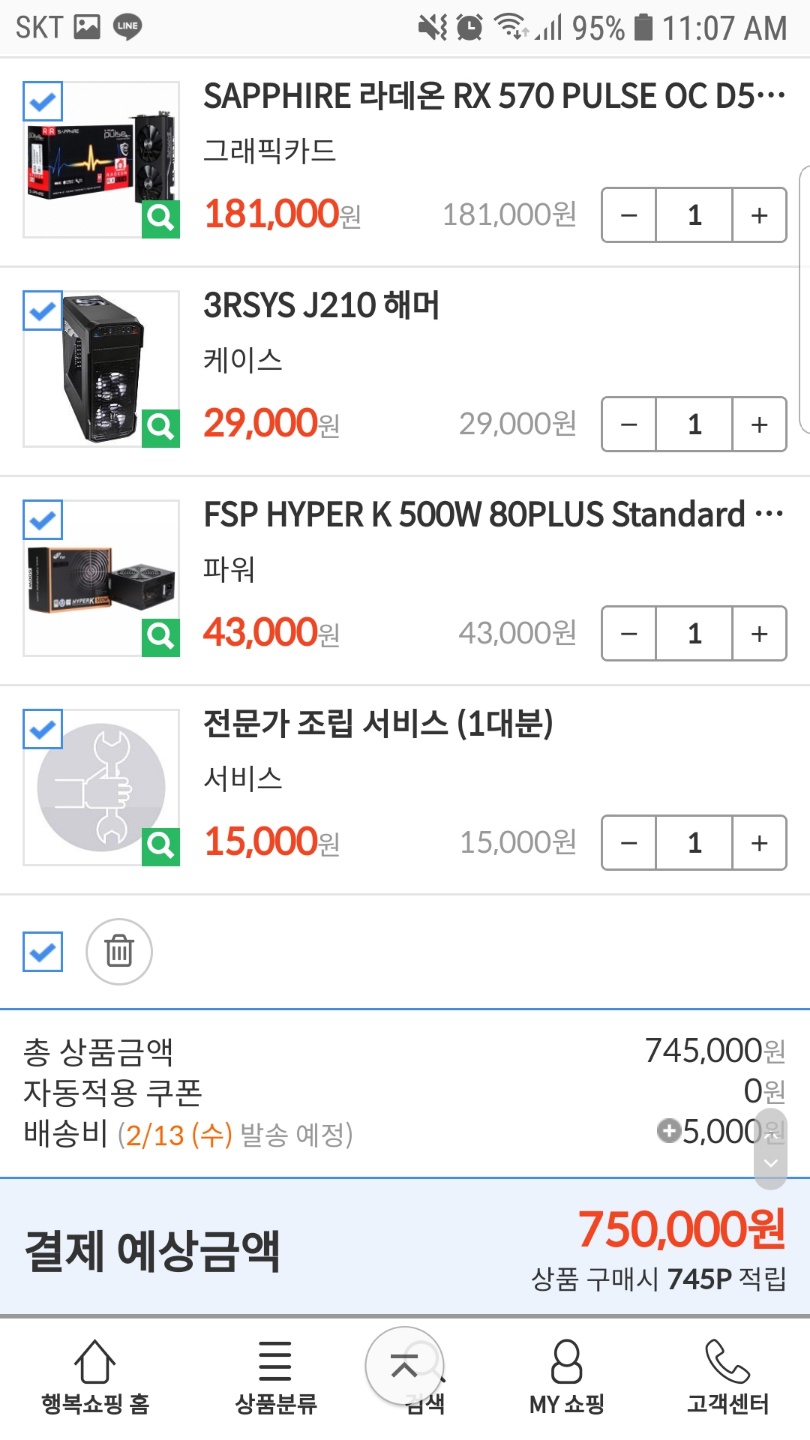Decrease quantity of 전문가 조립 서비스
The image size is (810, 1440).
(x=629, y=843)
